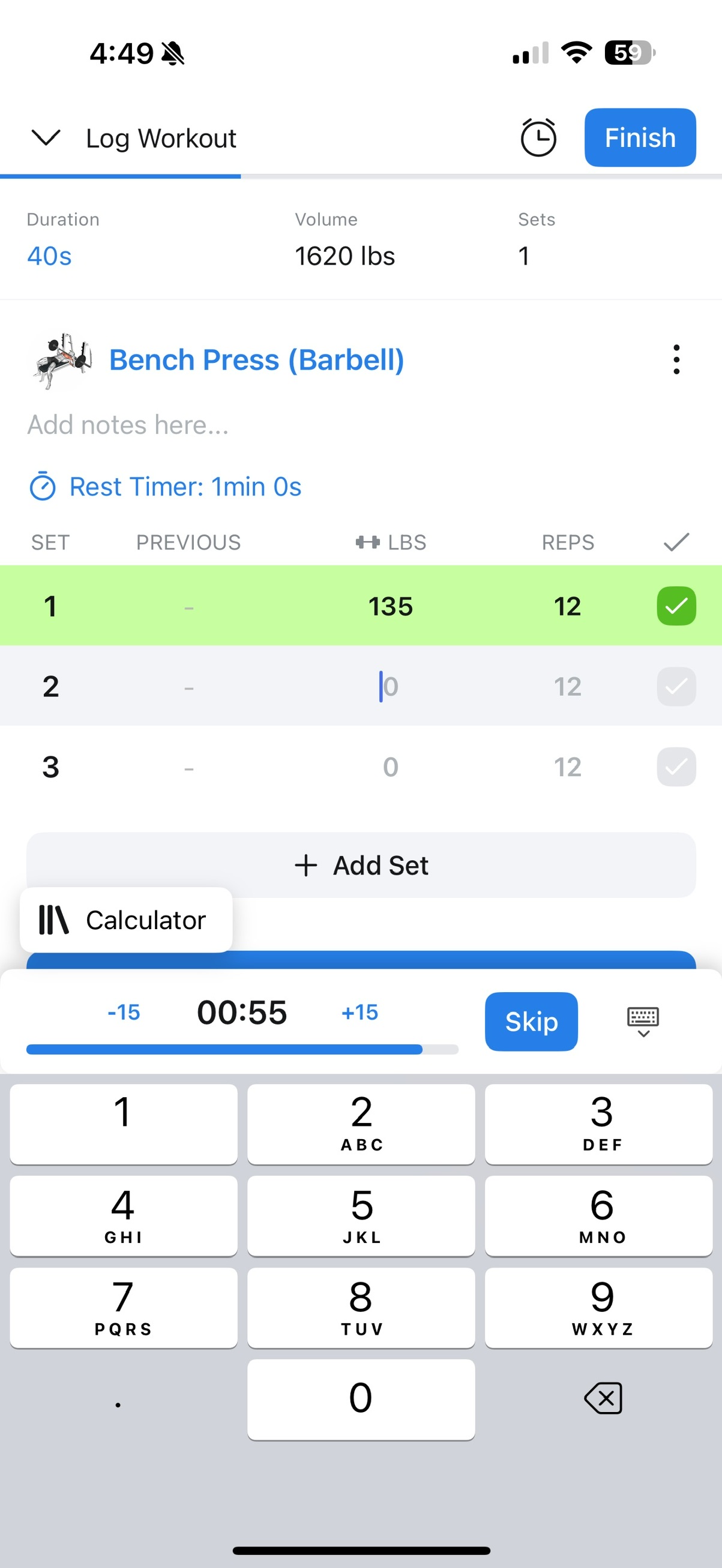Type digit 5 on the keypad
The image size is (722, 1568).
(361, 1215)
